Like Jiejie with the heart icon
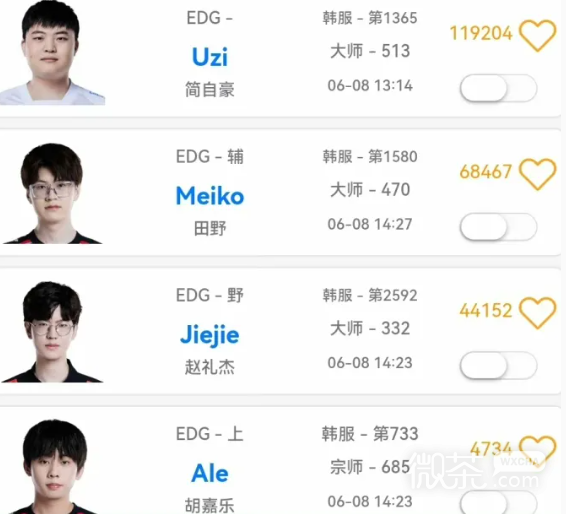Screen dimensions: 566x514 (537, 313)
